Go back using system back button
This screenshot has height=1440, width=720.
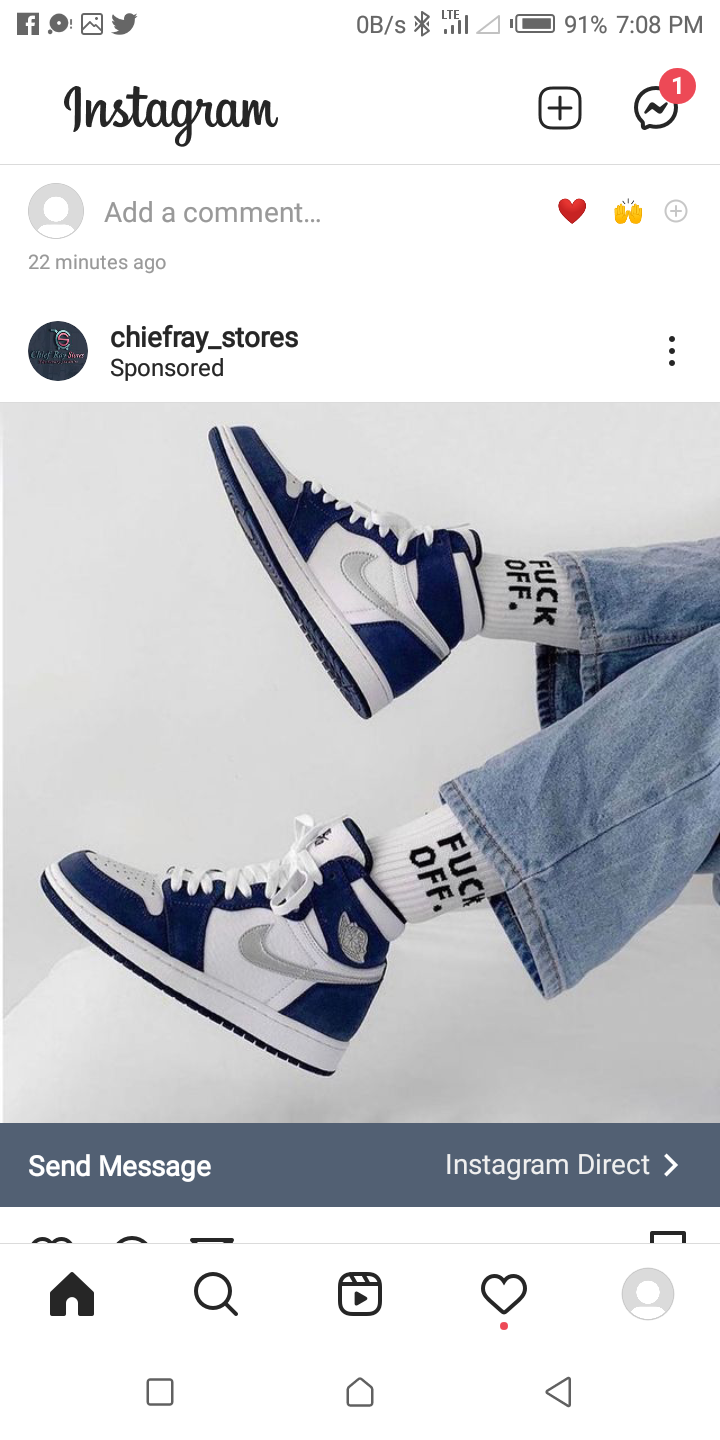(559, 1392)
